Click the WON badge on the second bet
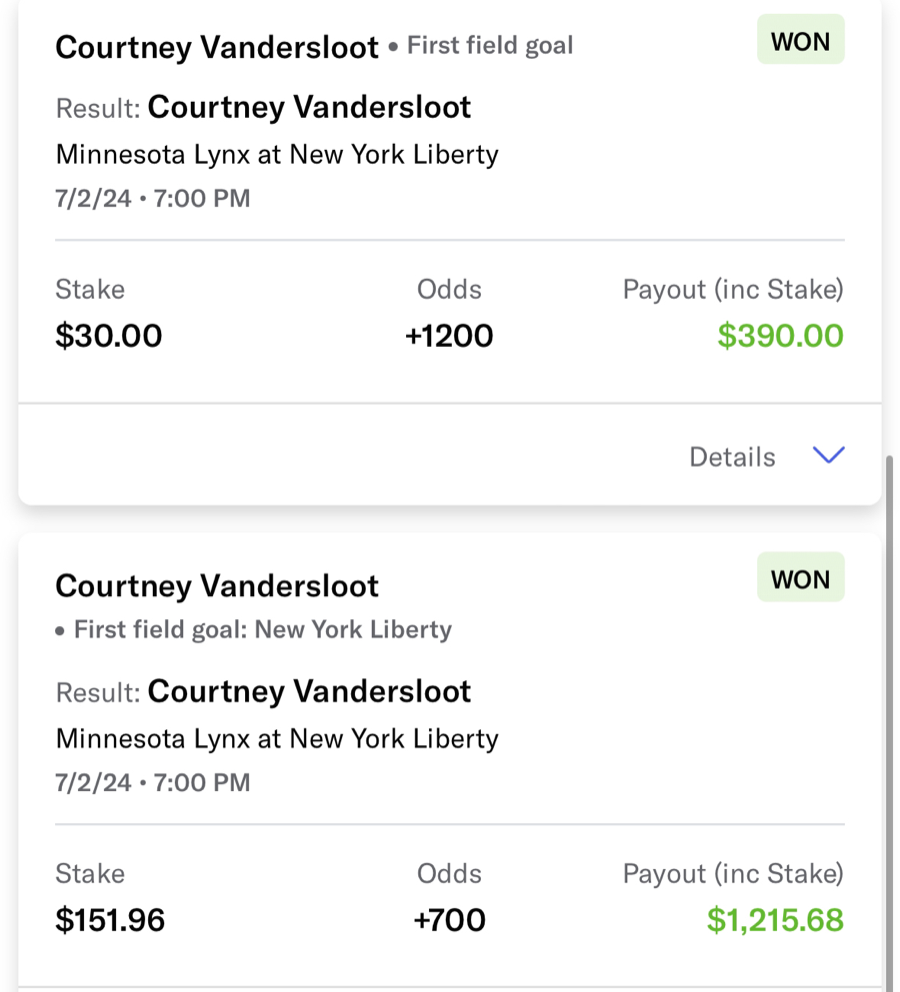Screen dimensions: 900x992 (800, 578)
